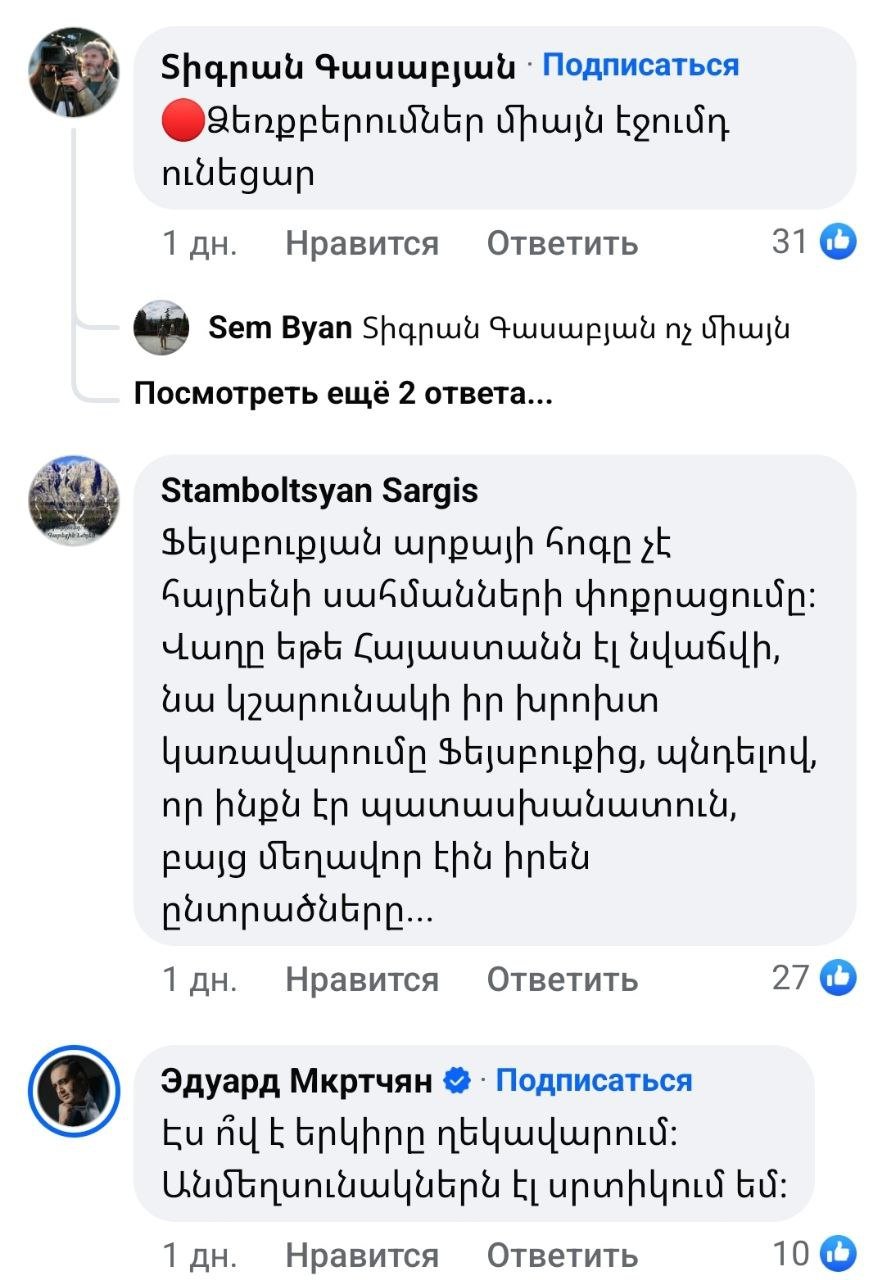The image size is (884, 1280).
Task: Open Sem Byan's profile
Action: click(280, 328)
